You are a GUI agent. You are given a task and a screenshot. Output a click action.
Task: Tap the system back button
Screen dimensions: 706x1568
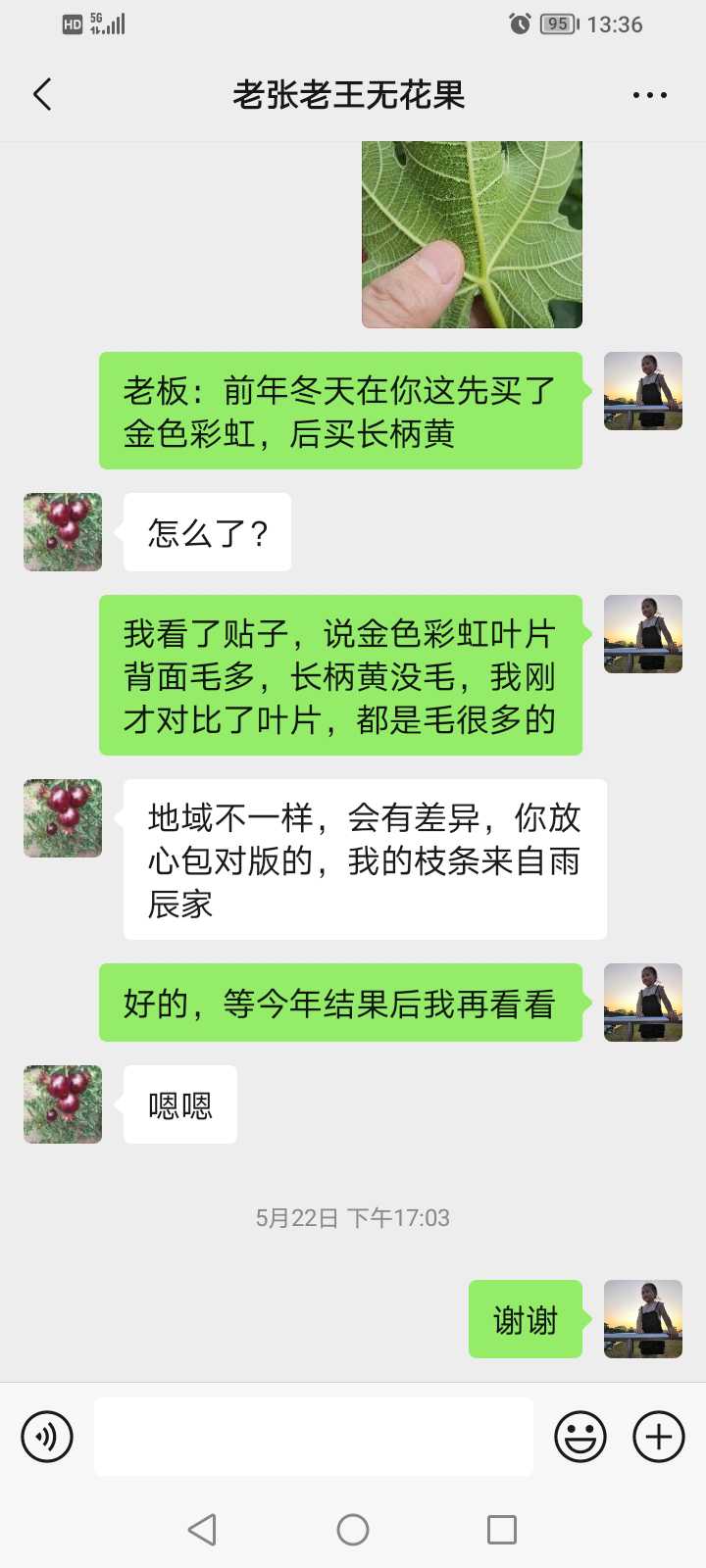tap(202, 1529)
